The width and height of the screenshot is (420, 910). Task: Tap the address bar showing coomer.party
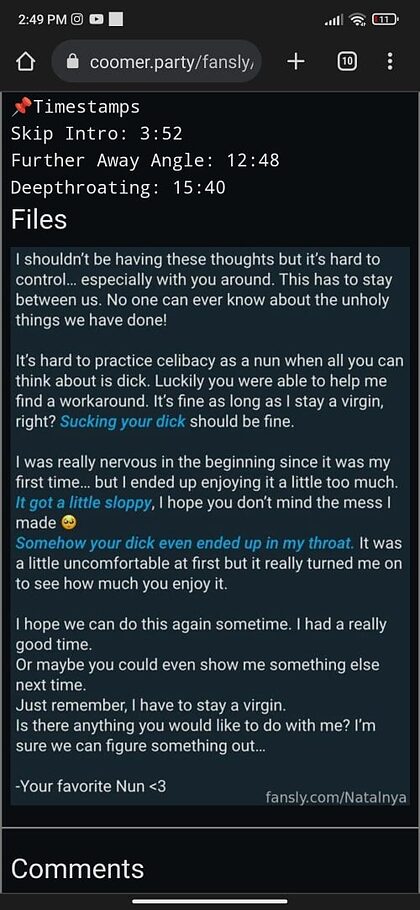(x=157, y=62)
